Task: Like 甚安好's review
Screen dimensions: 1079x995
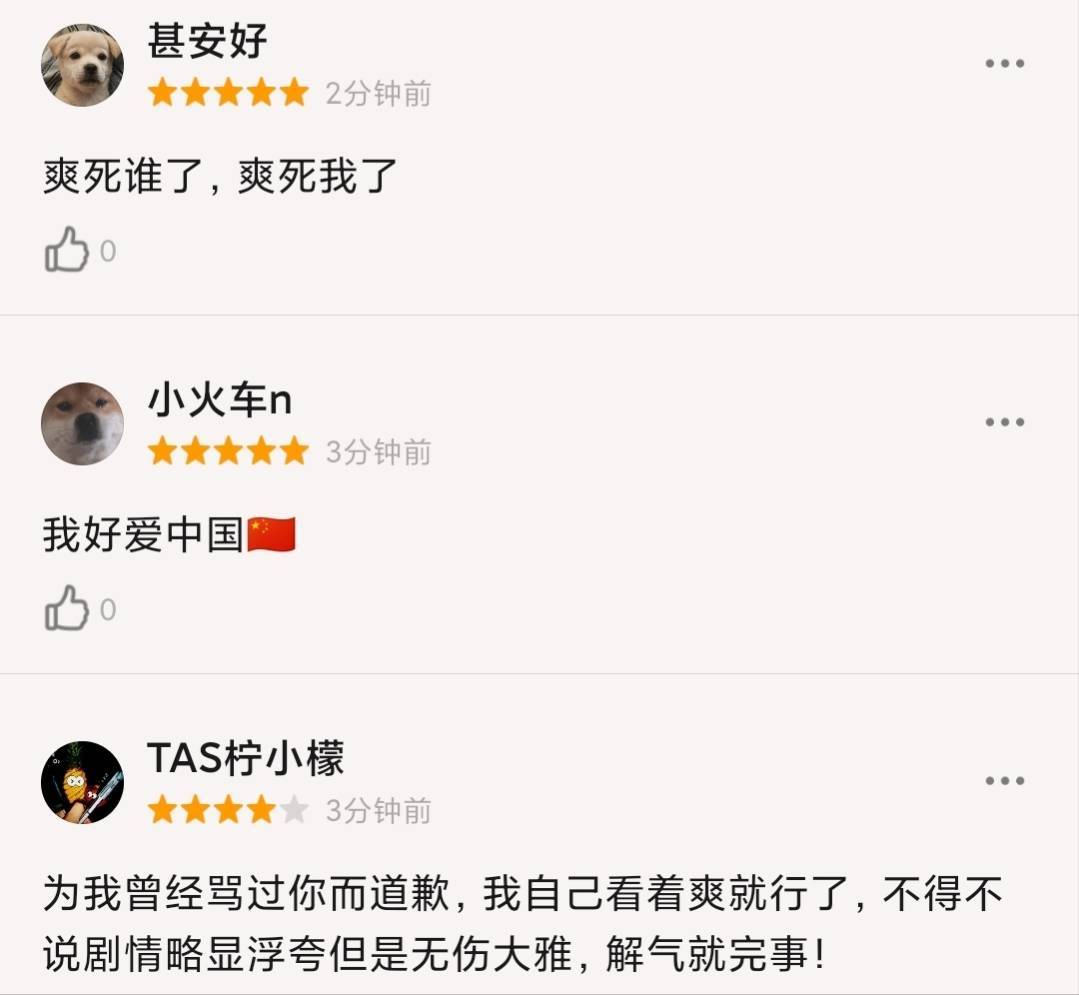Action: tap(67, 250)
